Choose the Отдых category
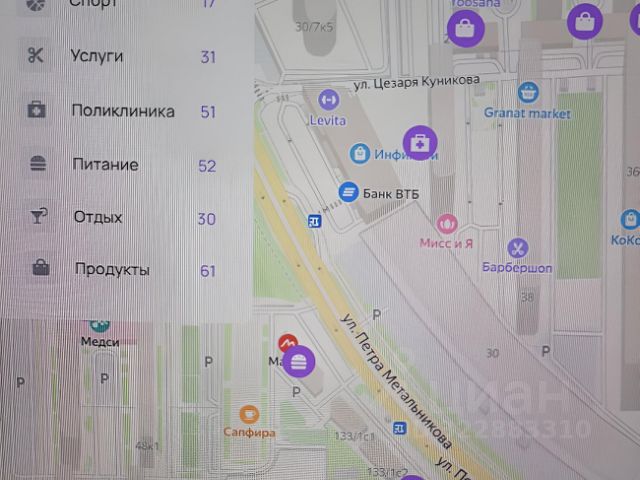 pyautogui.click(x=98, y=217)
